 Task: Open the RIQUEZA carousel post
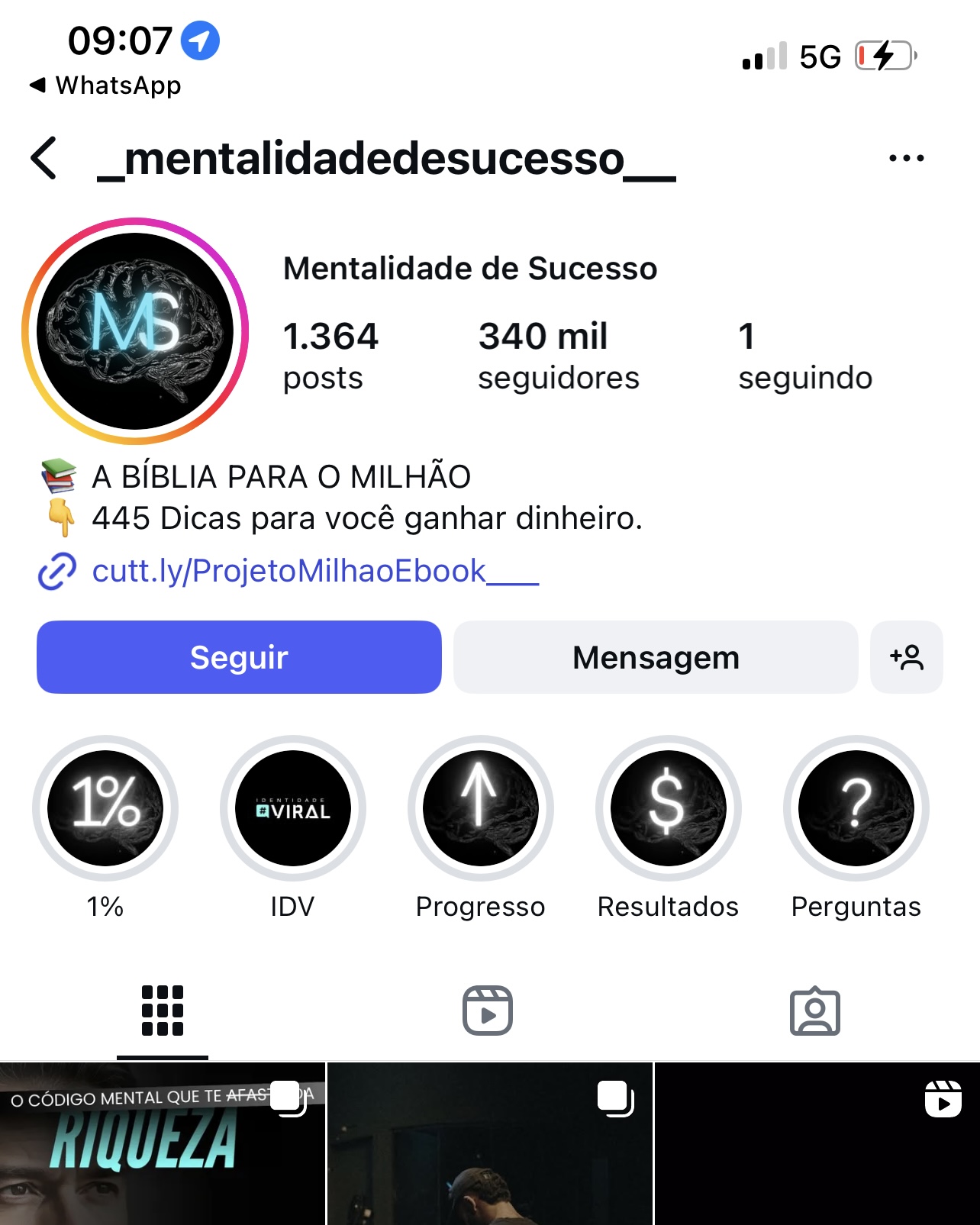pyautogui.click(x=162, y=1145)
